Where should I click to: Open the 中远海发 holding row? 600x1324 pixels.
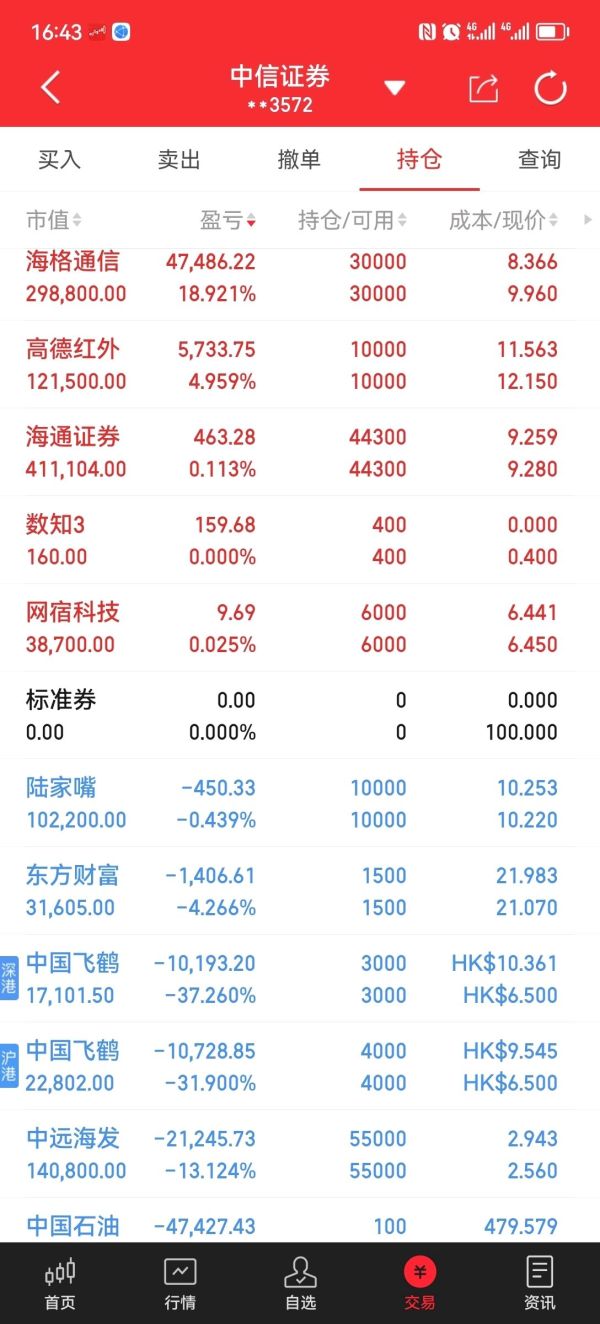[300, 1154]
